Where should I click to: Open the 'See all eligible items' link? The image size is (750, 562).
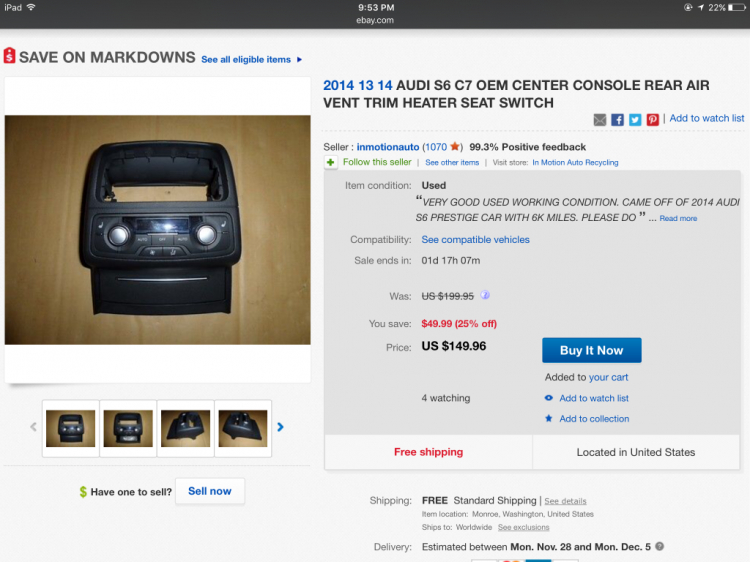click(x=246, y=60)
